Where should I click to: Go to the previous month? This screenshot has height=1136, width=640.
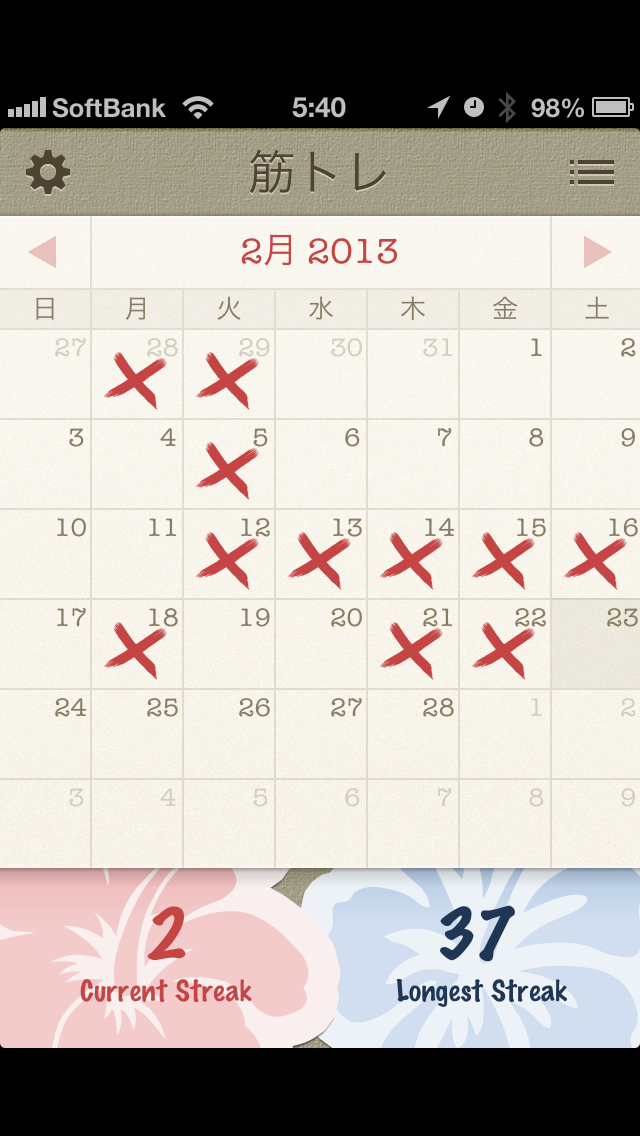pyautogui.click(x=43, y=252)
